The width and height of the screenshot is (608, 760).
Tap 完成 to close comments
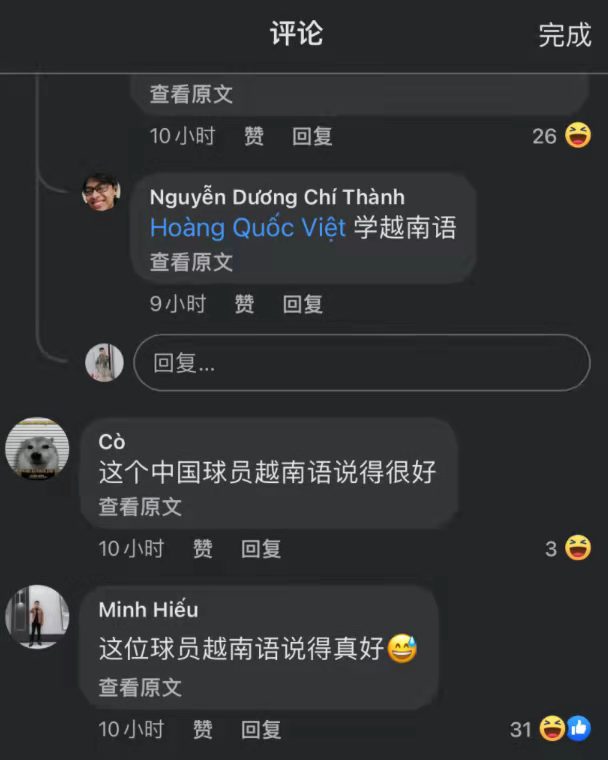[x=565, y=35]
